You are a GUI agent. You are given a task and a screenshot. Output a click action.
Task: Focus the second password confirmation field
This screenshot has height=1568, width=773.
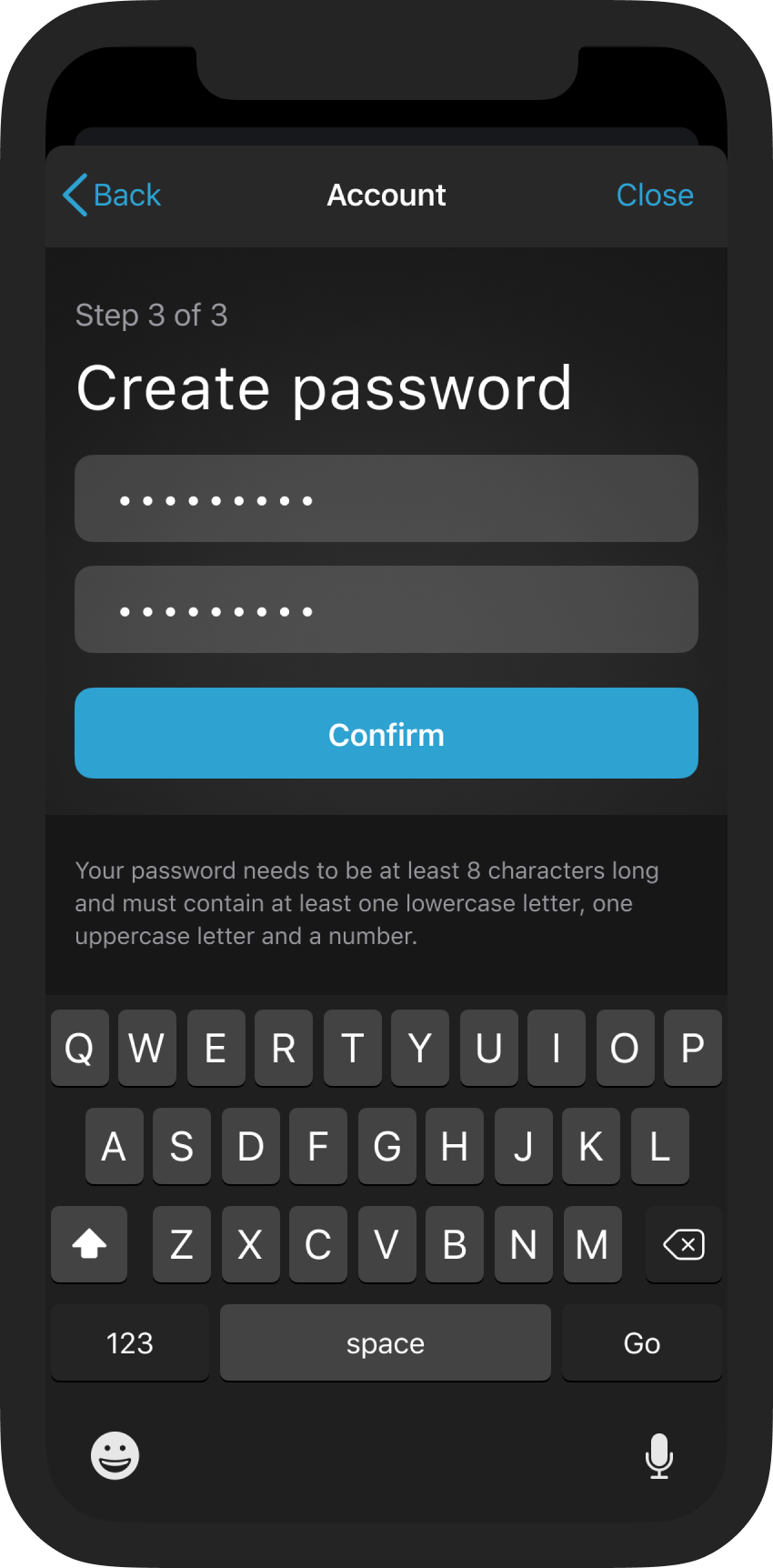(x=386, y=609)
